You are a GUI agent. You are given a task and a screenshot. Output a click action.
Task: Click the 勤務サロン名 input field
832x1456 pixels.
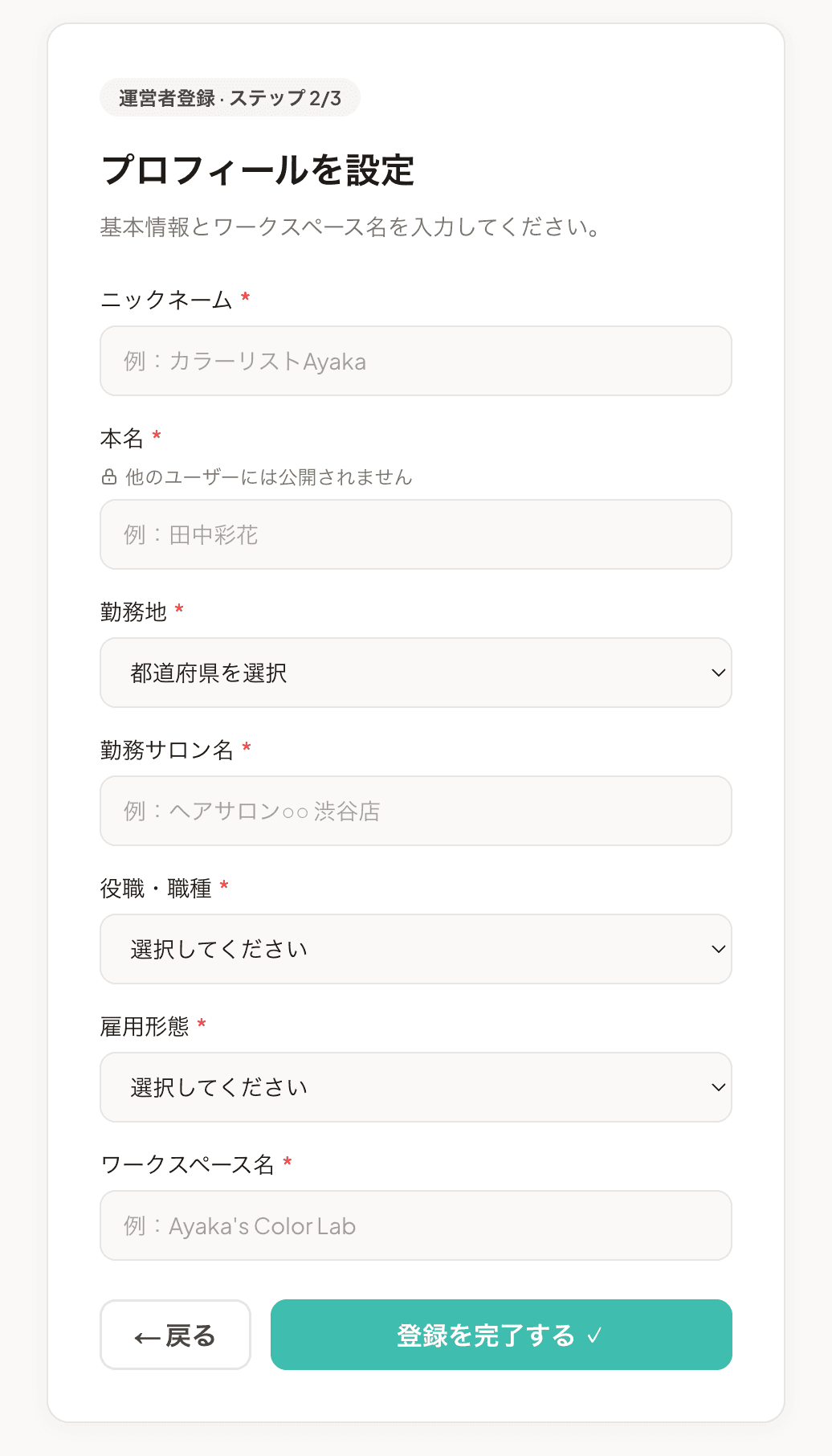[415, 811]
